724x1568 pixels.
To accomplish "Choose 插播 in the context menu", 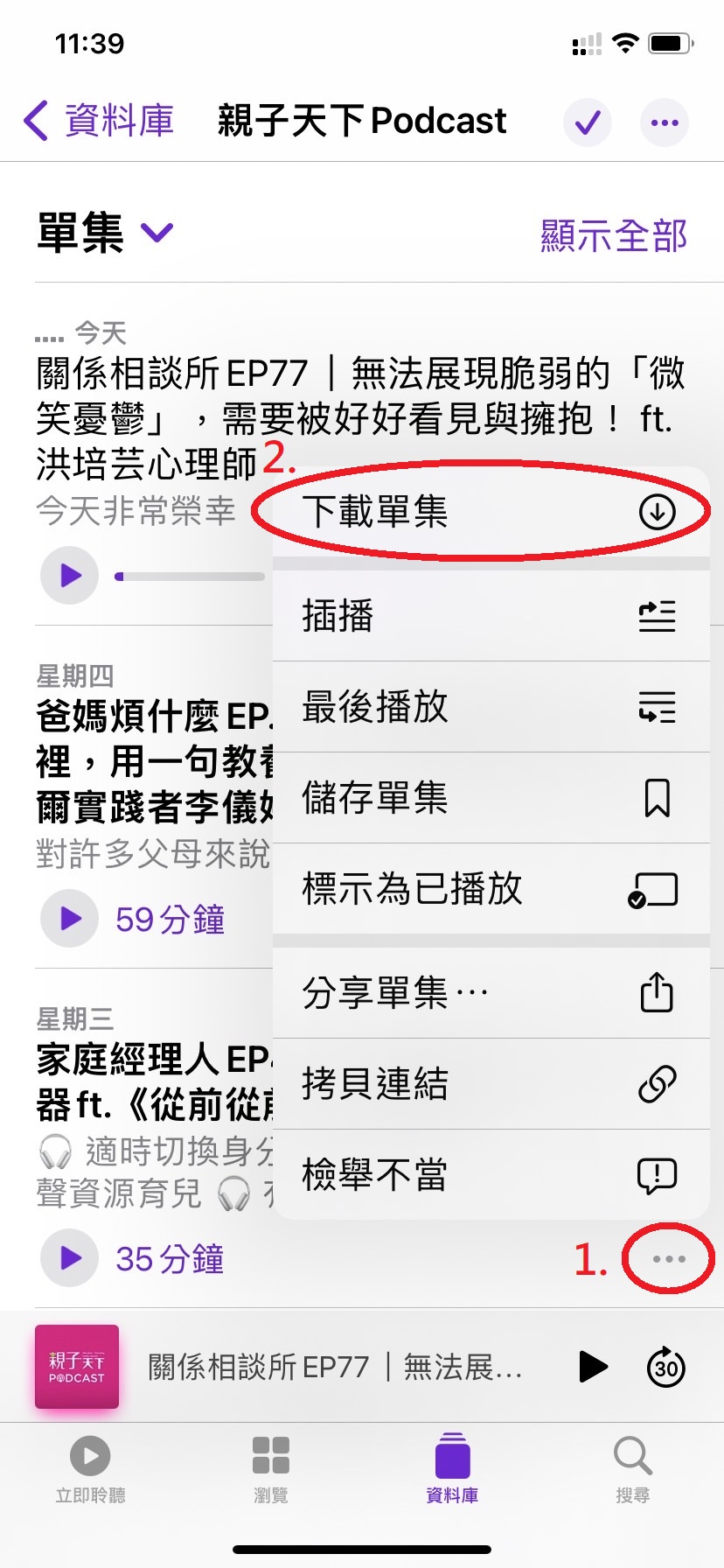I will (x=490, y=616).
